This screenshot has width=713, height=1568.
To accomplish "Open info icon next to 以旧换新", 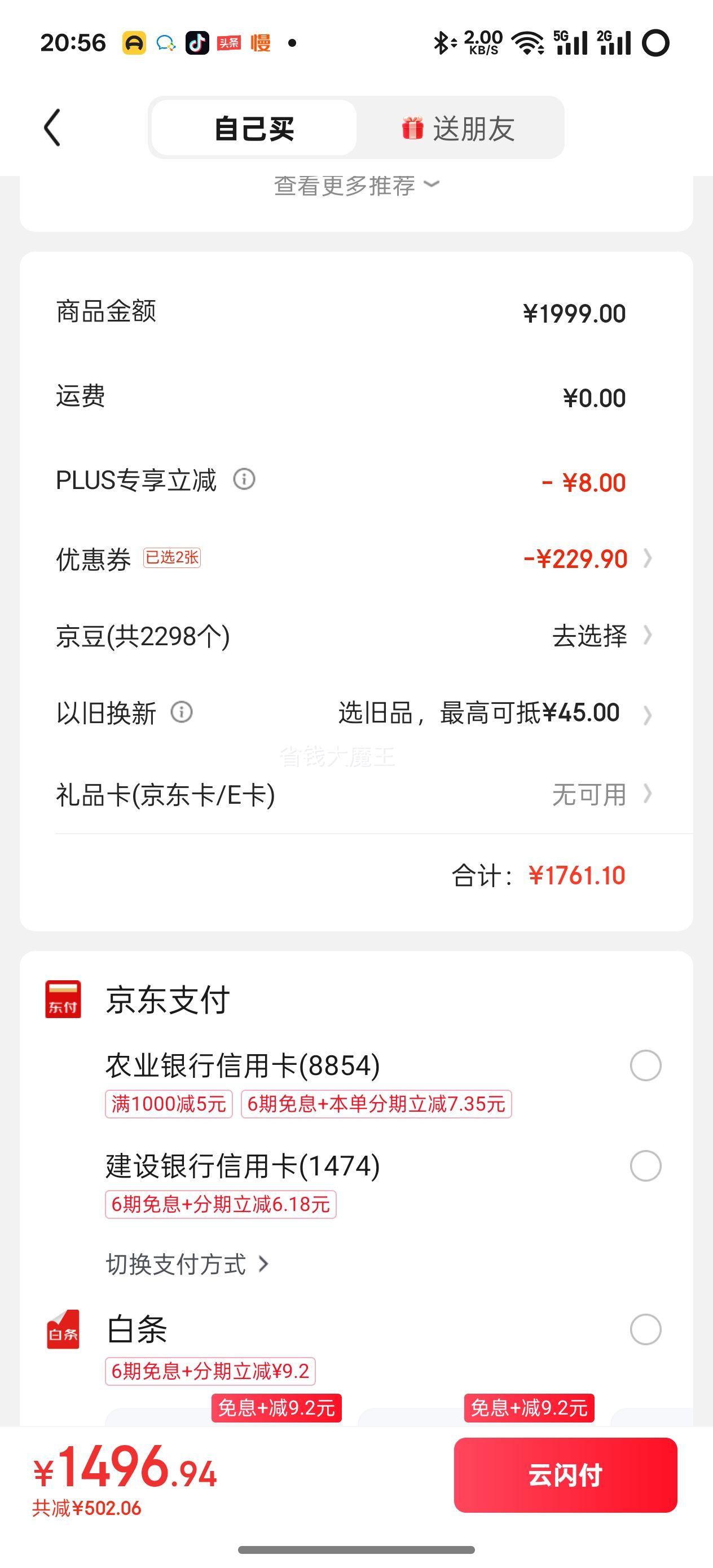I will [x=182, y=712].
